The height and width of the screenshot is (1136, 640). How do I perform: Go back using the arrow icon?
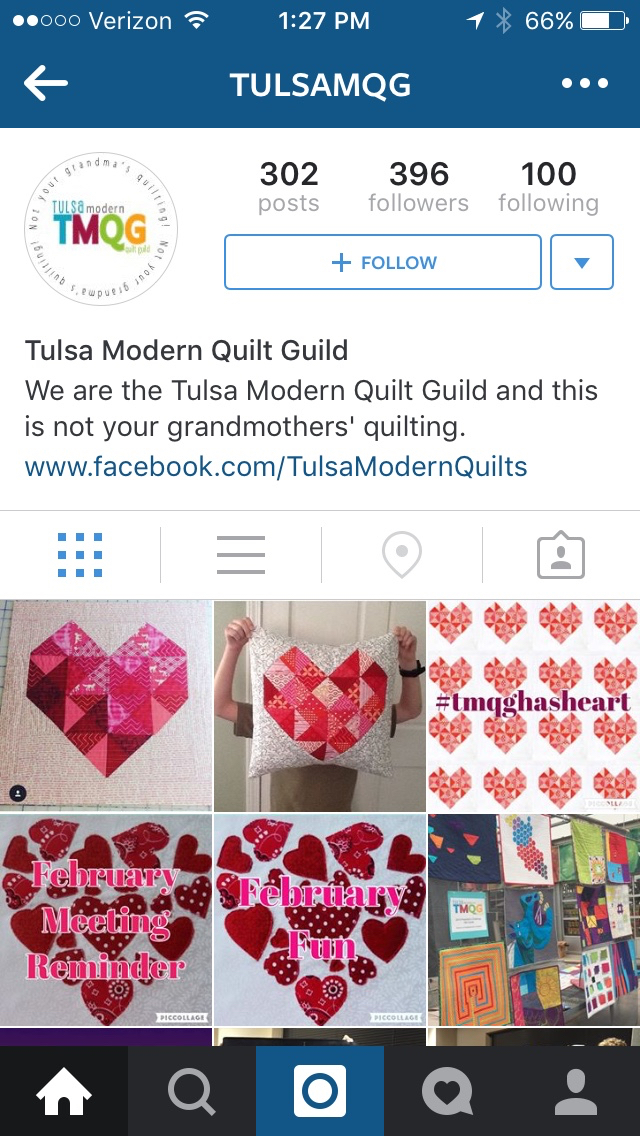pyautogui.click(x=46, y=85)
